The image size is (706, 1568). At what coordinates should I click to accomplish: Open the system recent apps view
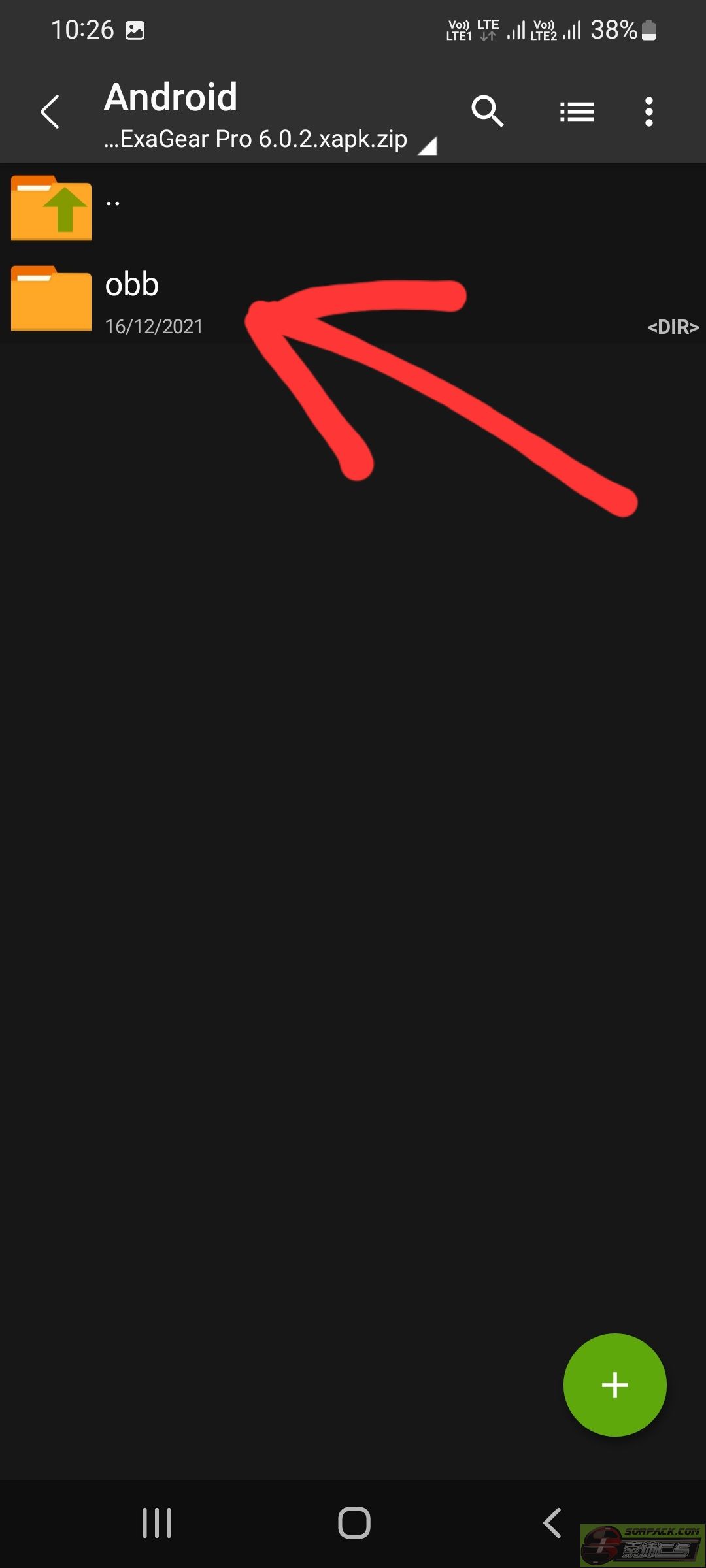coord(157,1523)
